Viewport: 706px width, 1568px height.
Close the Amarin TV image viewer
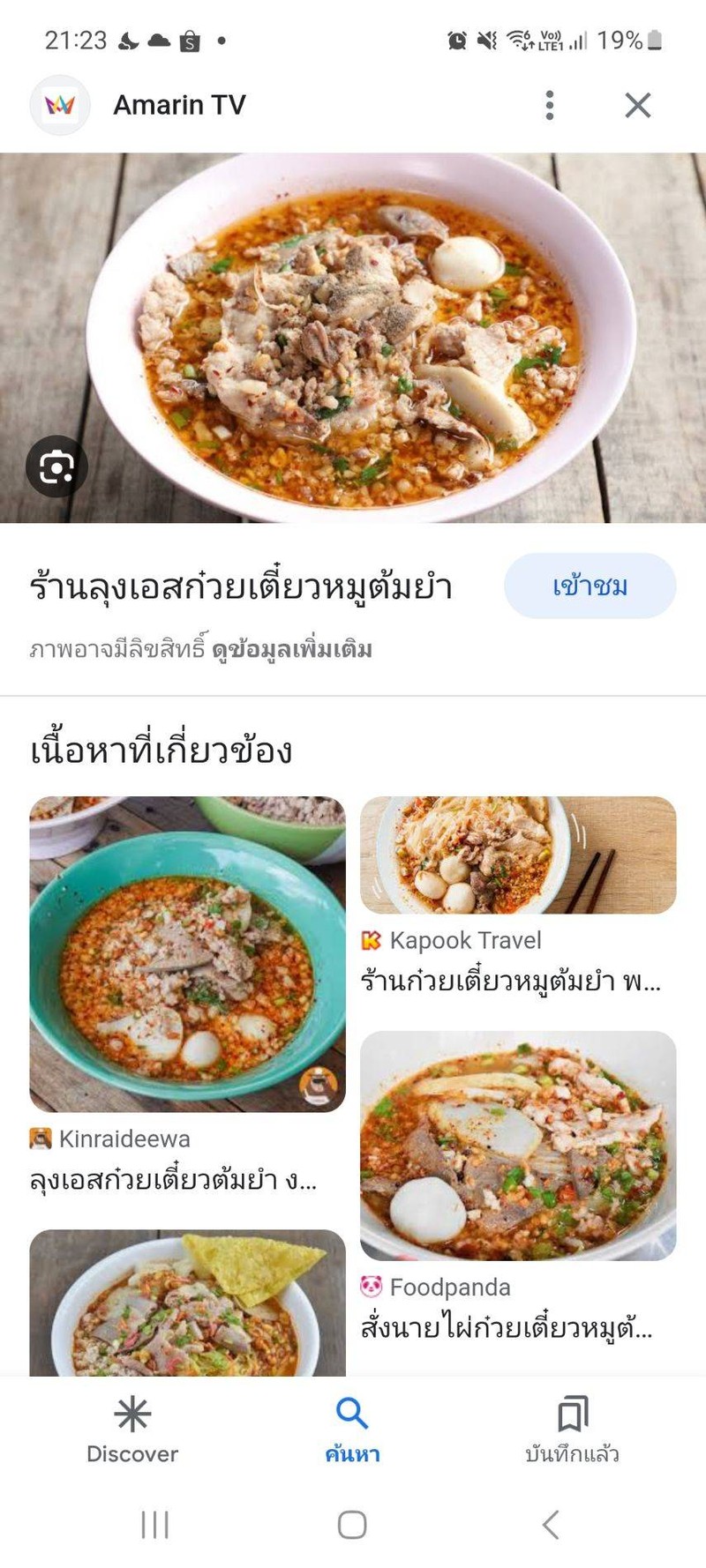coord(637,105)
